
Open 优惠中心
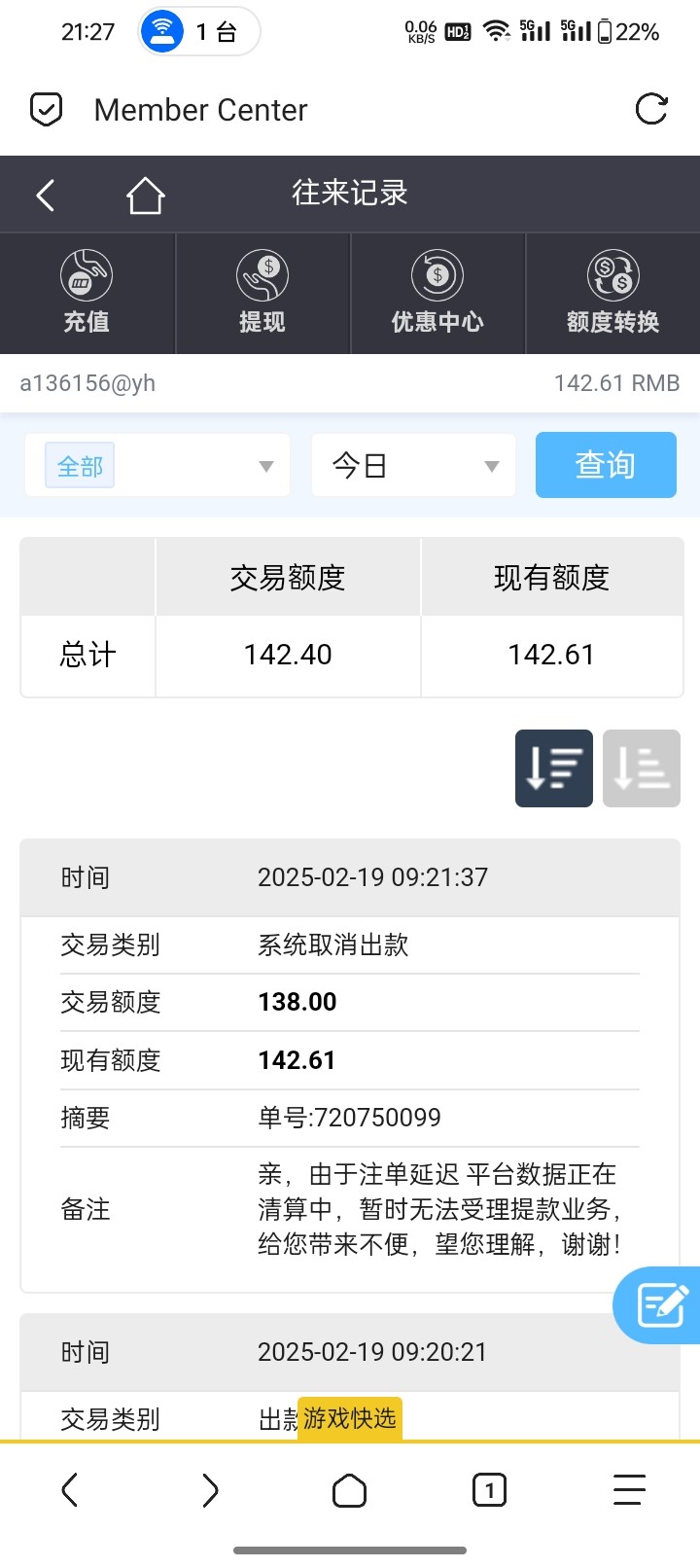click(437, 293)
